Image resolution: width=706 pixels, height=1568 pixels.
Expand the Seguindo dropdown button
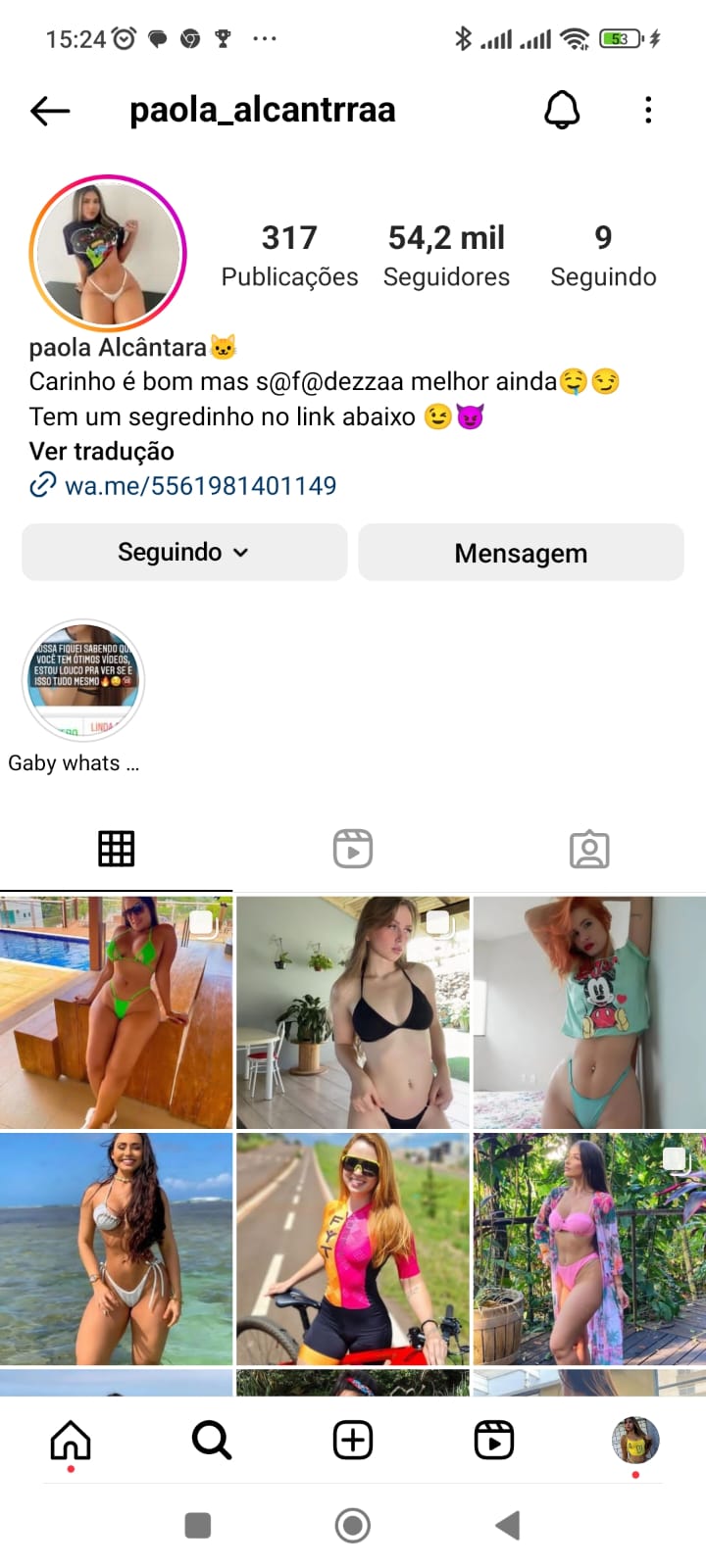[x=184, y=552]
